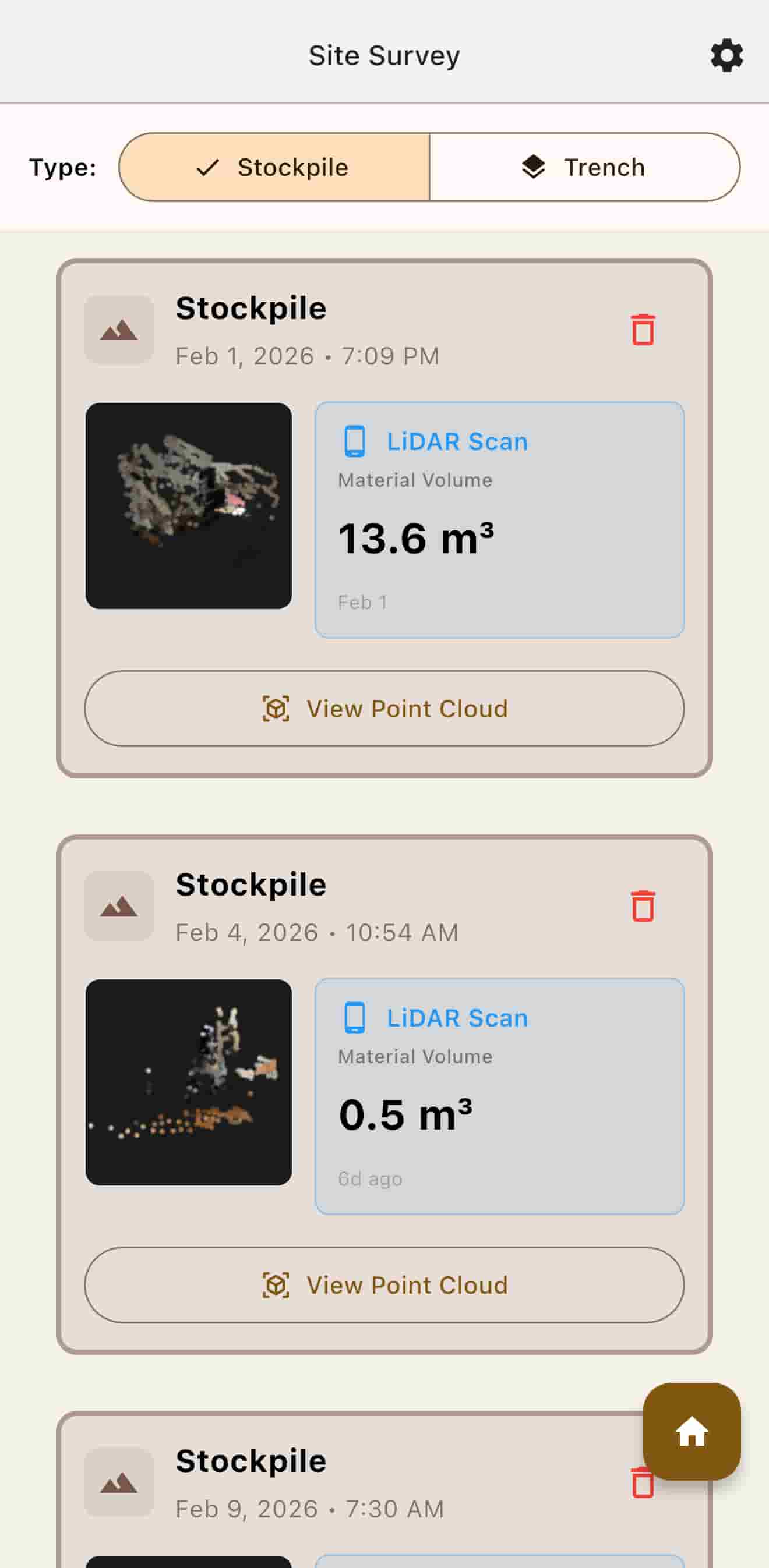
Task: Open the 0.5 m³ LiDAR Scan card
Action: point(499,1096)
